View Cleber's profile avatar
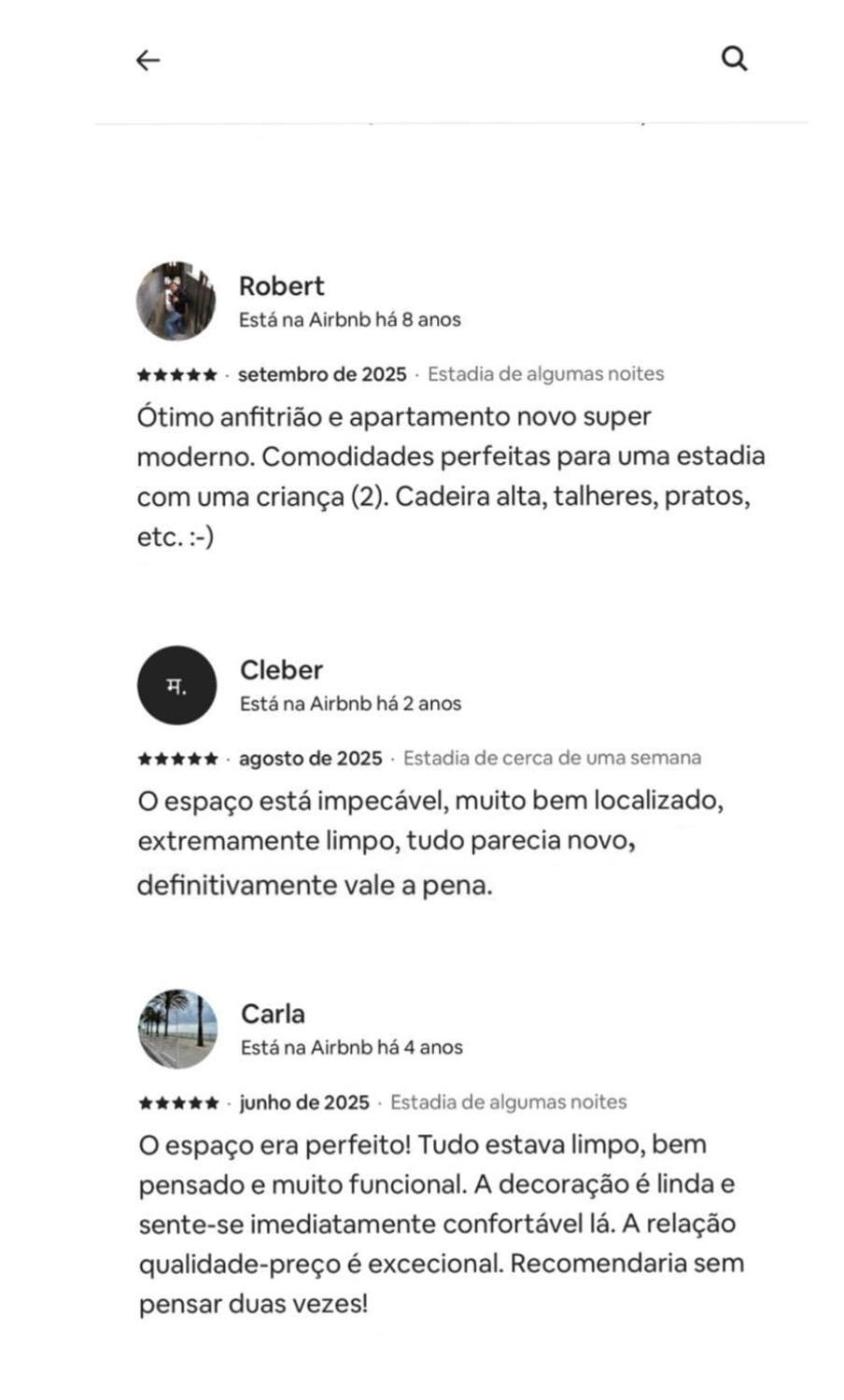844x1400 pixels. (176, 685)
